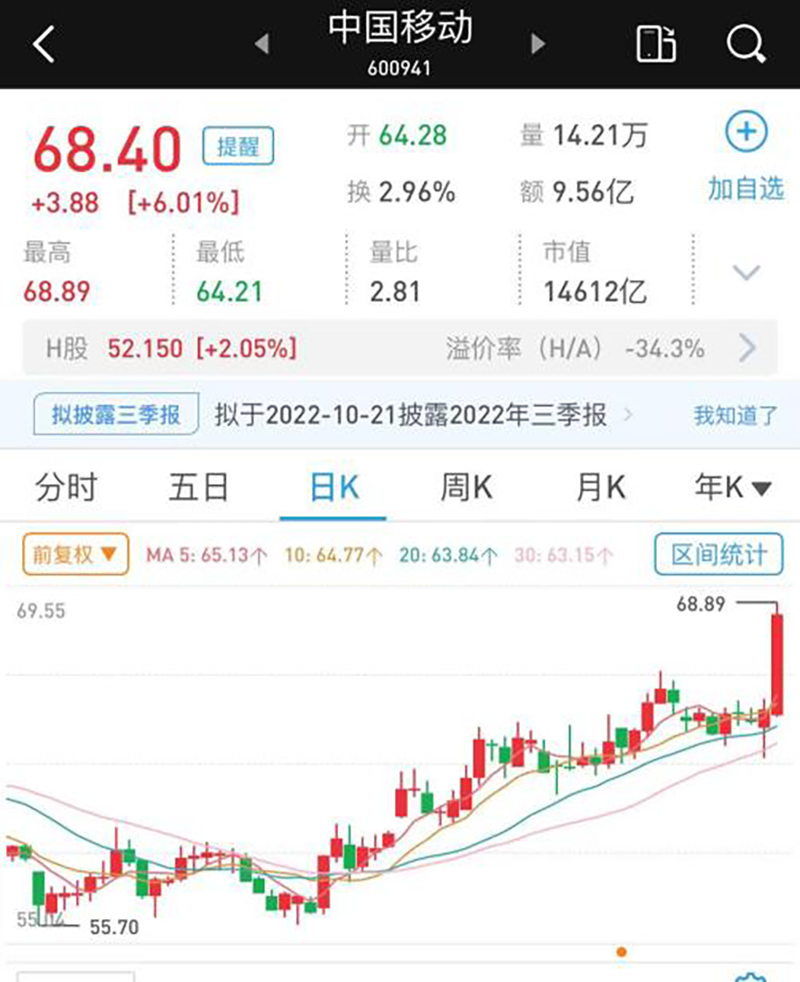Set a price alert with 提醒 button
This screenshot has height=982, width=800.
pyautogui.click(x=238, y=146)
